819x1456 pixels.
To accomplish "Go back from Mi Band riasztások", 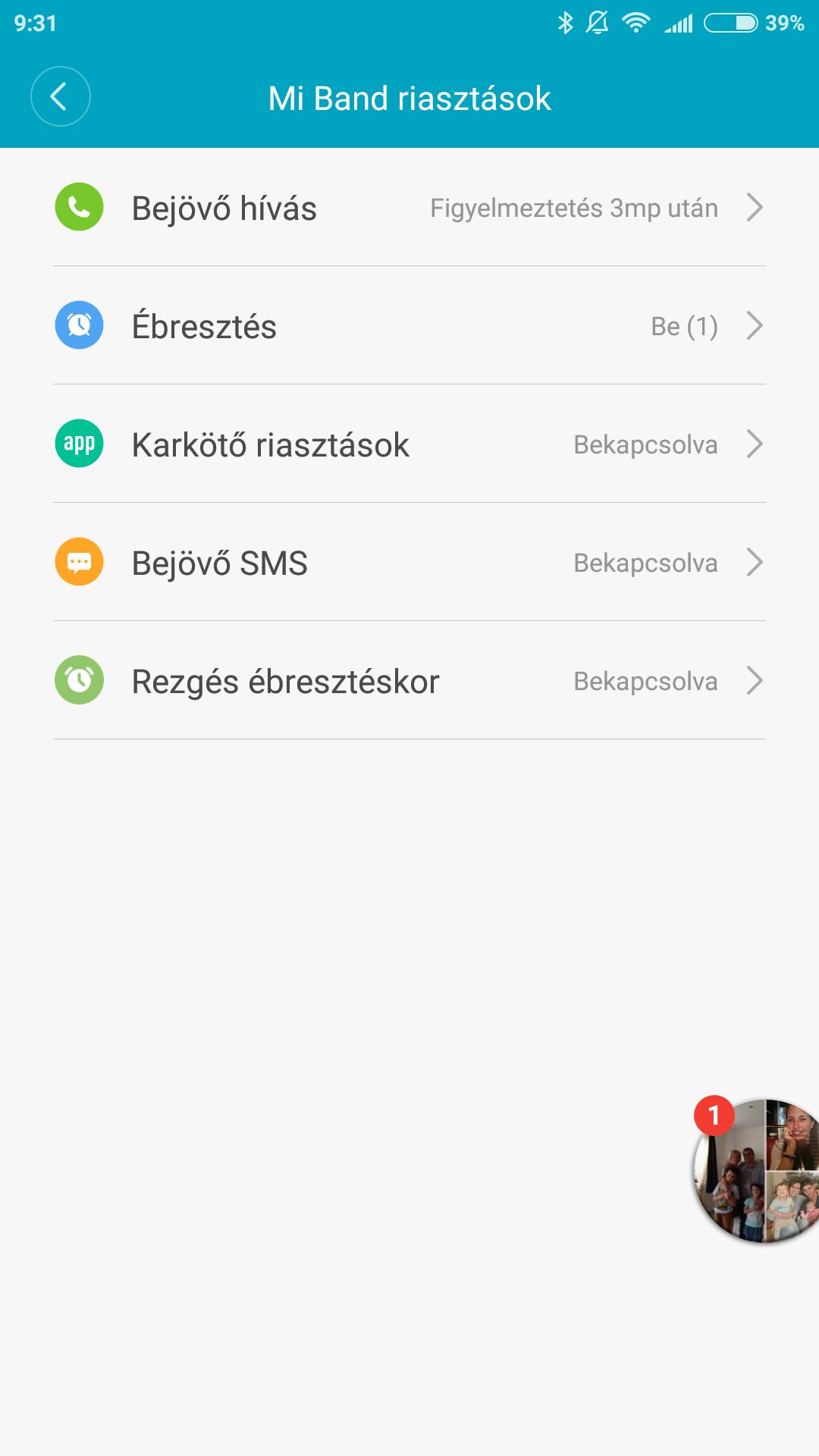I will pos(60,96).
